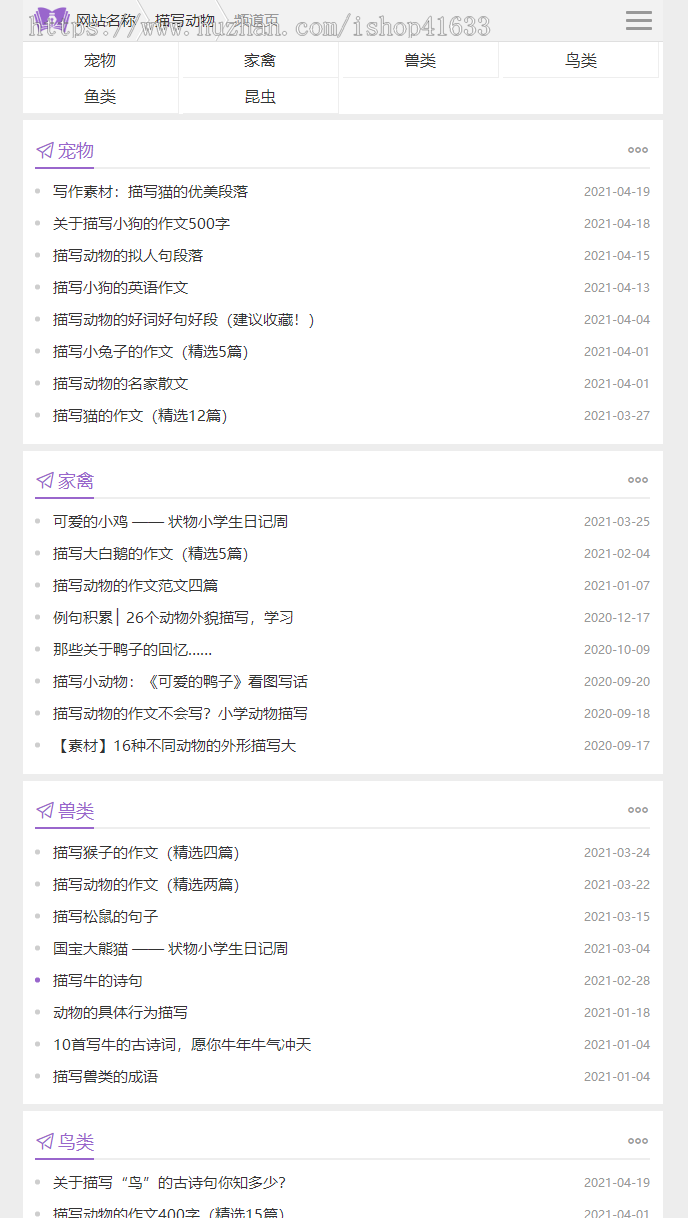The width and height of the screenshot is (688, 1218).
Task: Choose the 鱼类 category
Action: [100, 97]
